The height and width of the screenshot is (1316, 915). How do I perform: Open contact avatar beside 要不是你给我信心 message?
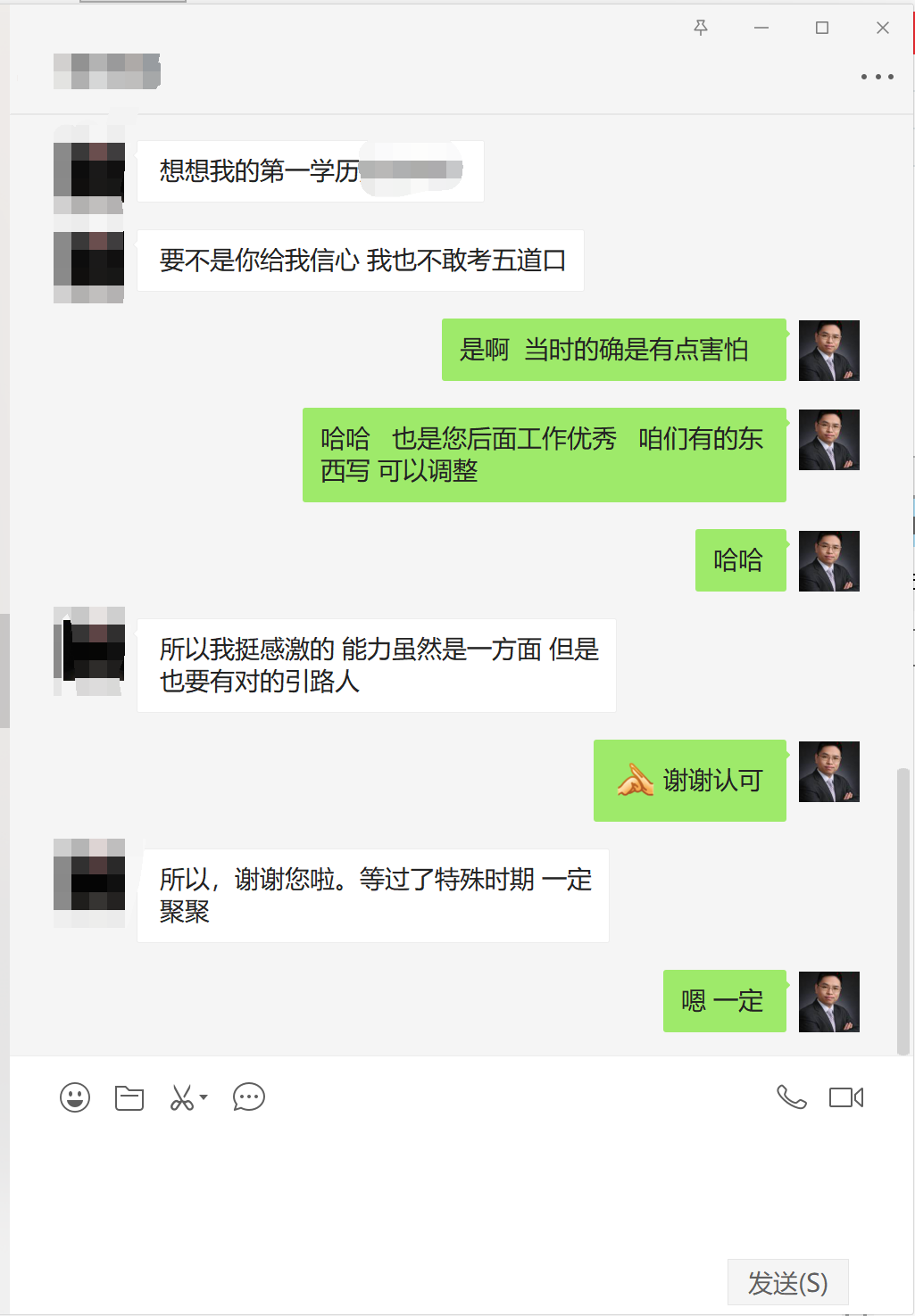[x=88, y=267]
